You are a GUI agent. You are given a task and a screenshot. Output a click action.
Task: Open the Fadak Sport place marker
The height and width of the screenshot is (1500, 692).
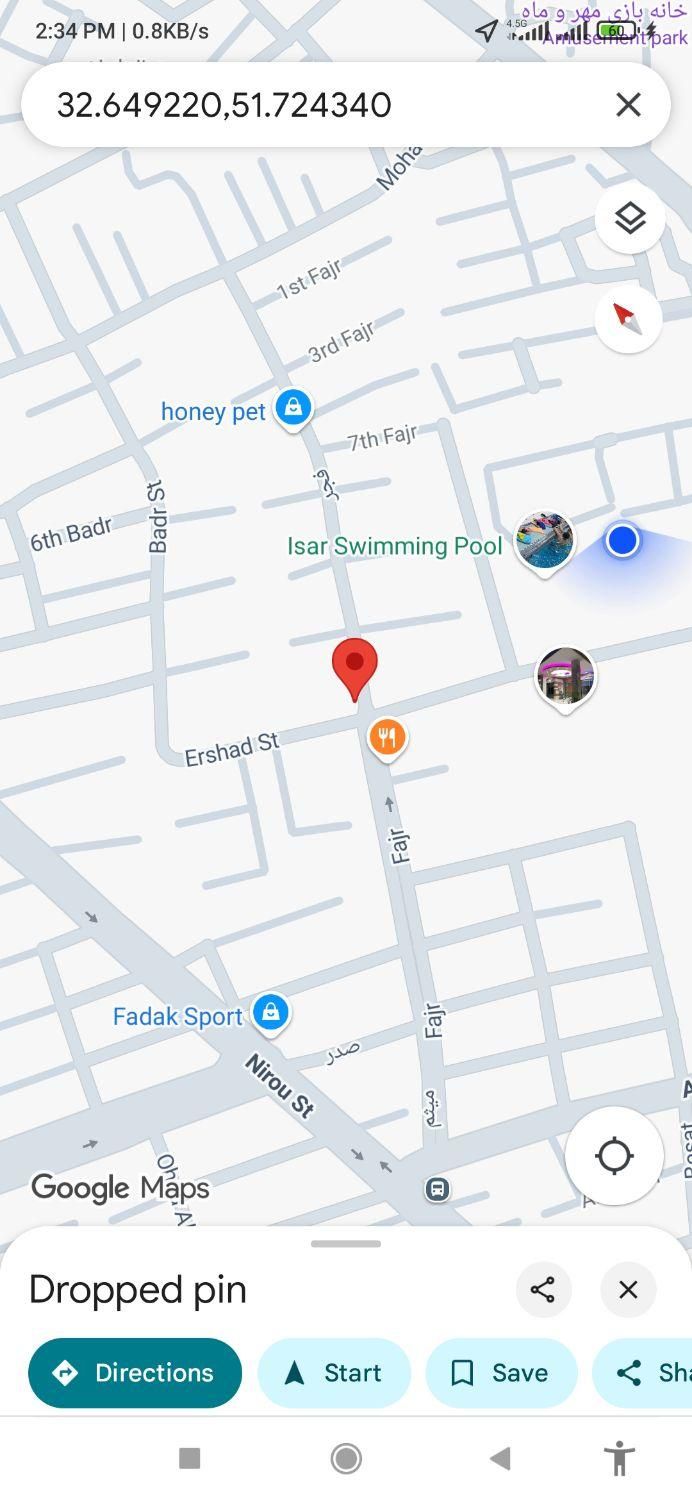coord(270,1013)
